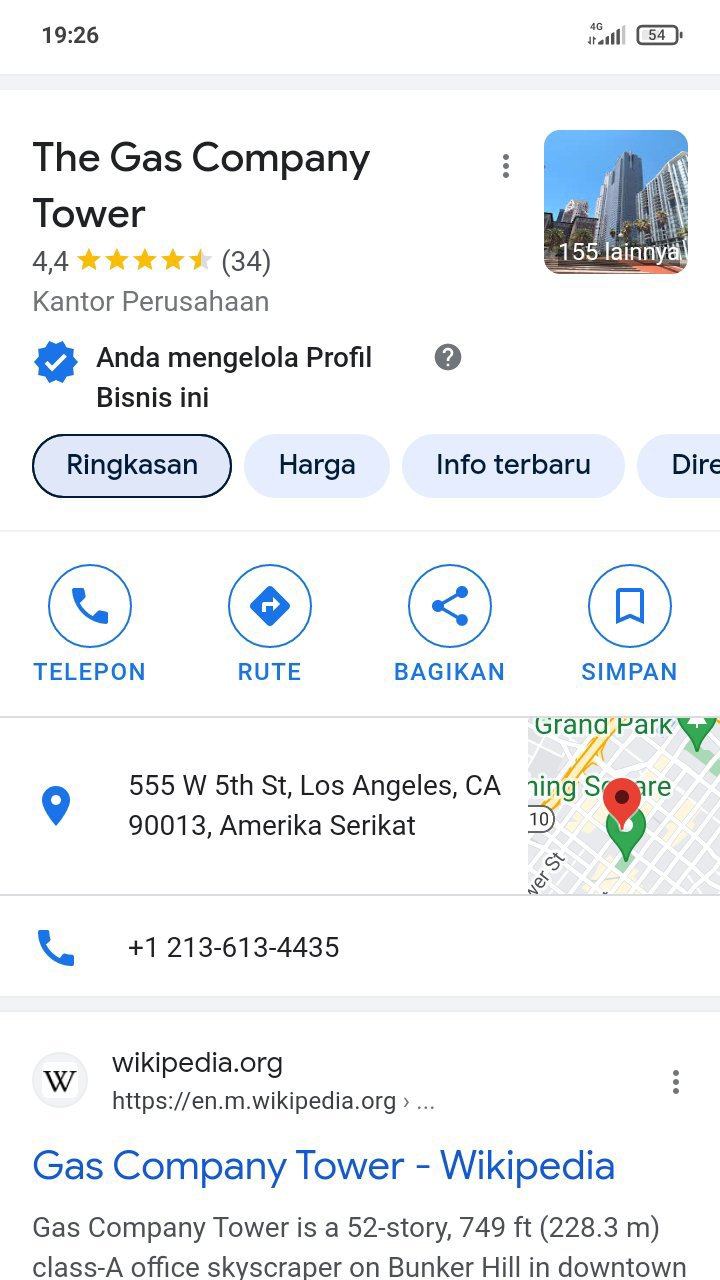Screen dimensions: 720x1280
Task: Tap phone number +1 213-613-4435
Action: 234,947
